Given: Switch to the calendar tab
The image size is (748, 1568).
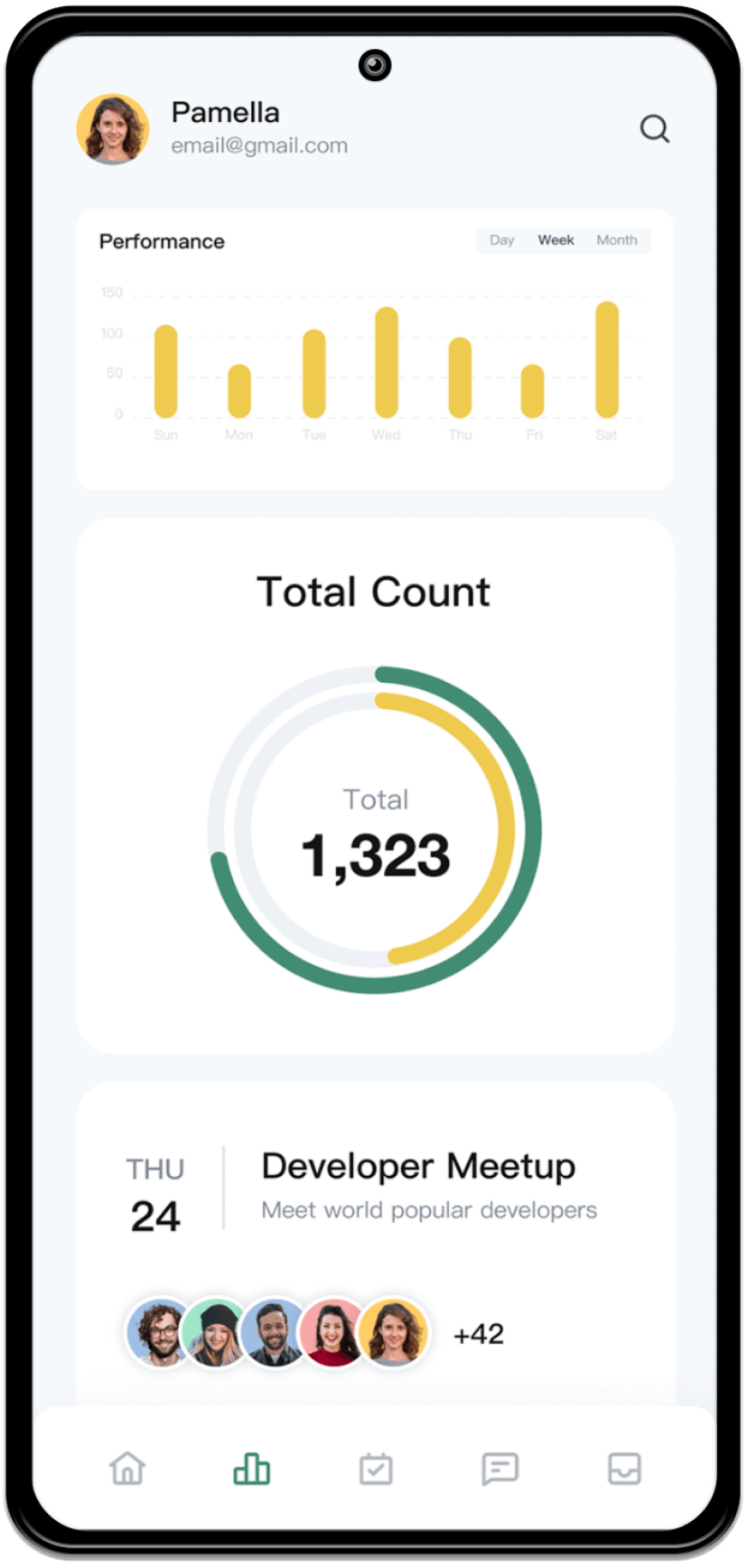Looking at the screenshot, I should point(376,1468).
